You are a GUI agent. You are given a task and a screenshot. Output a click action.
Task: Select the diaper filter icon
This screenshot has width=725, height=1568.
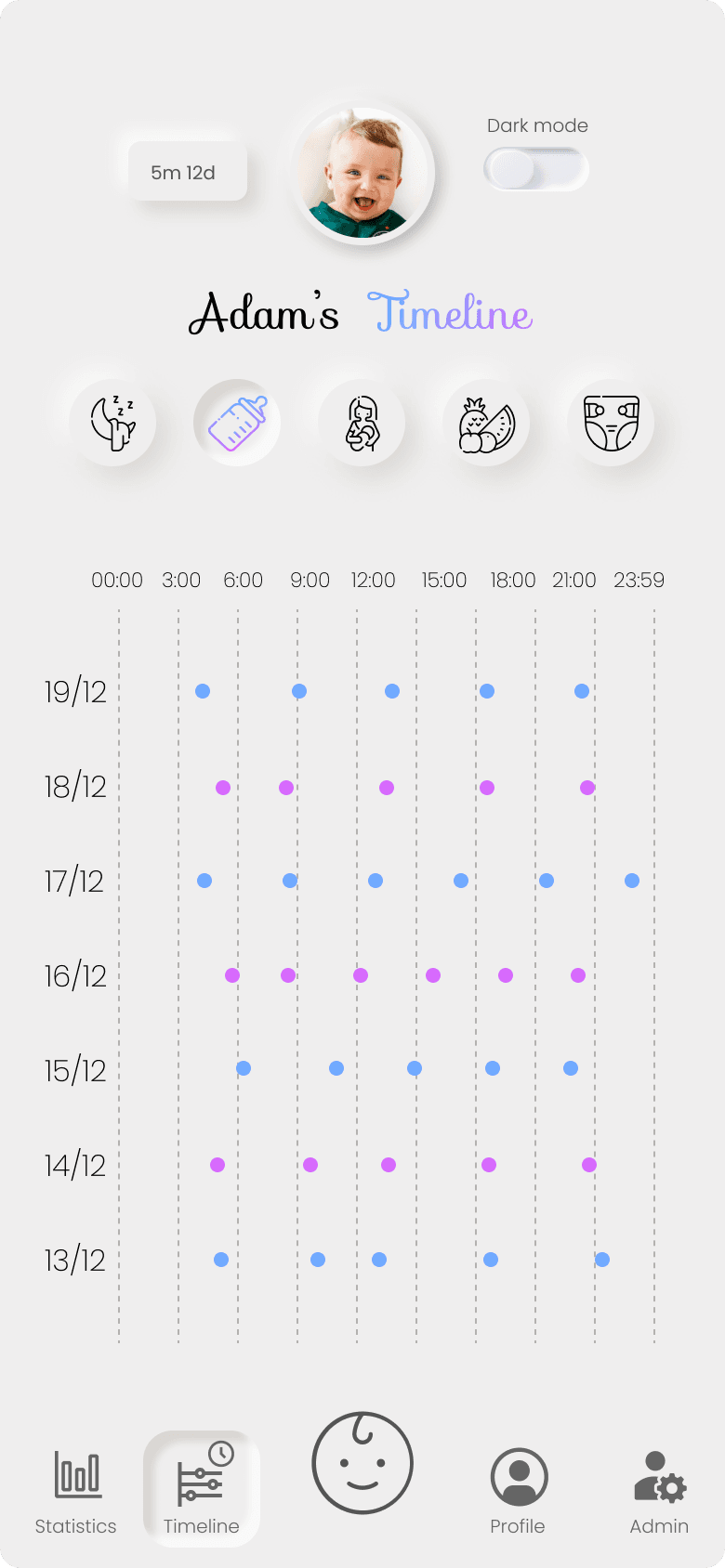click(611, 423)
